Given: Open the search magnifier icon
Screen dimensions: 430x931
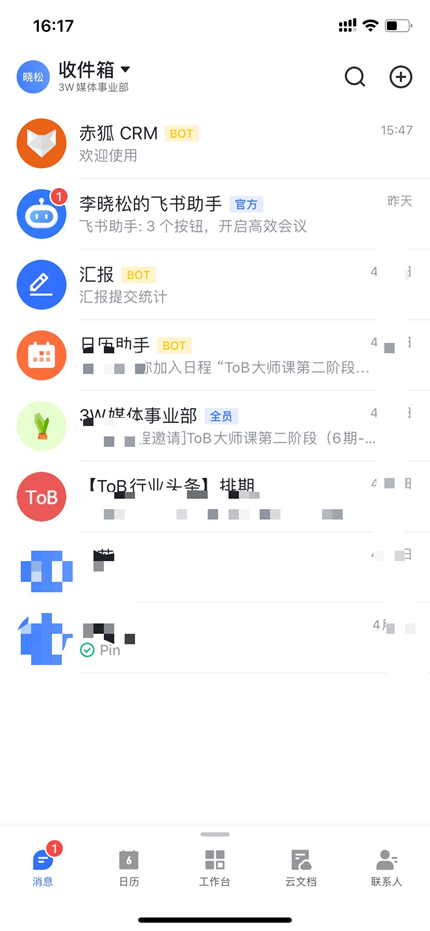Looking at the screenshot, I should [355, 77].
